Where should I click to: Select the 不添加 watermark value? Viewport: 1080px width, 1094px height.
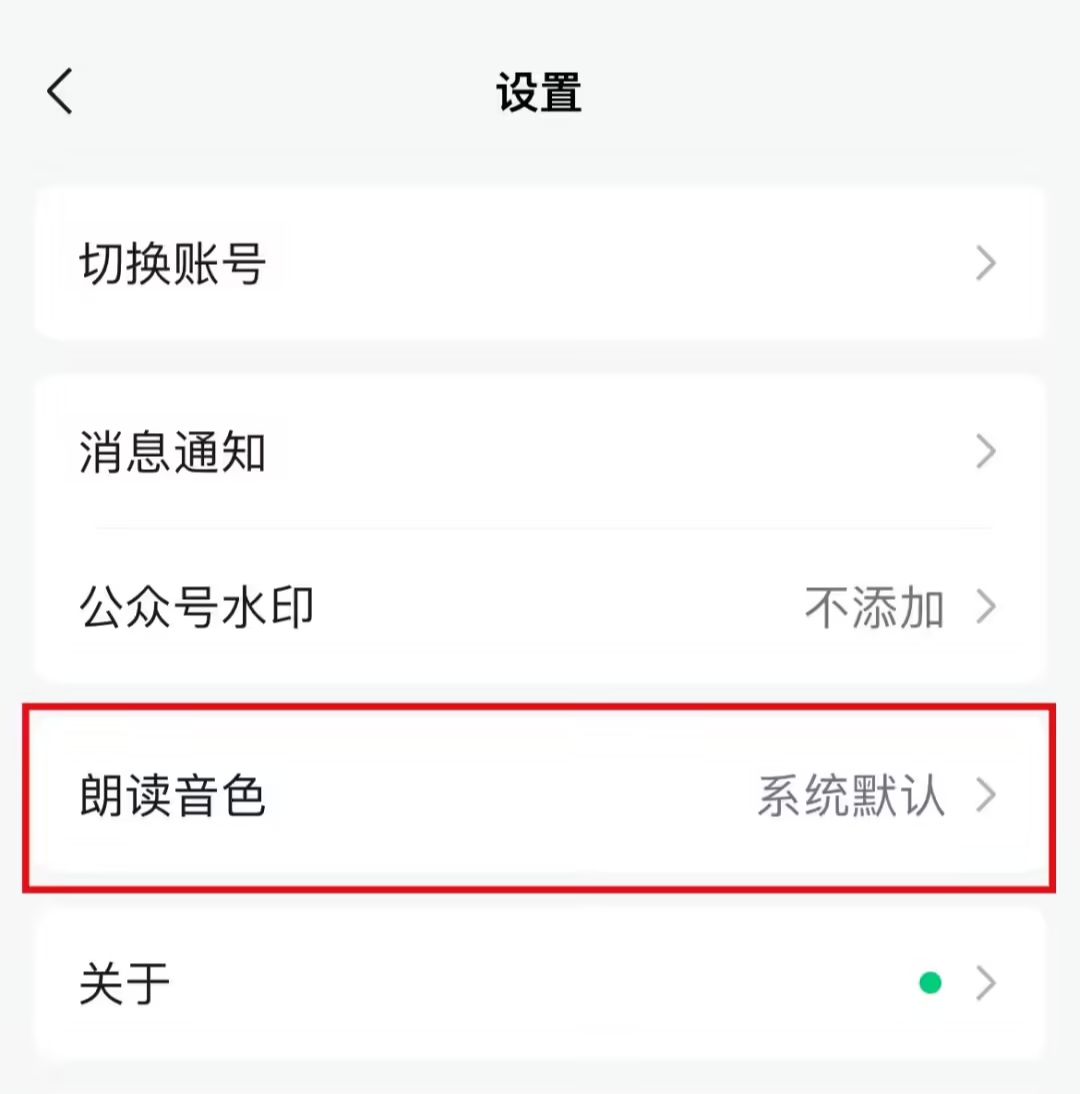tap(874, 606)
